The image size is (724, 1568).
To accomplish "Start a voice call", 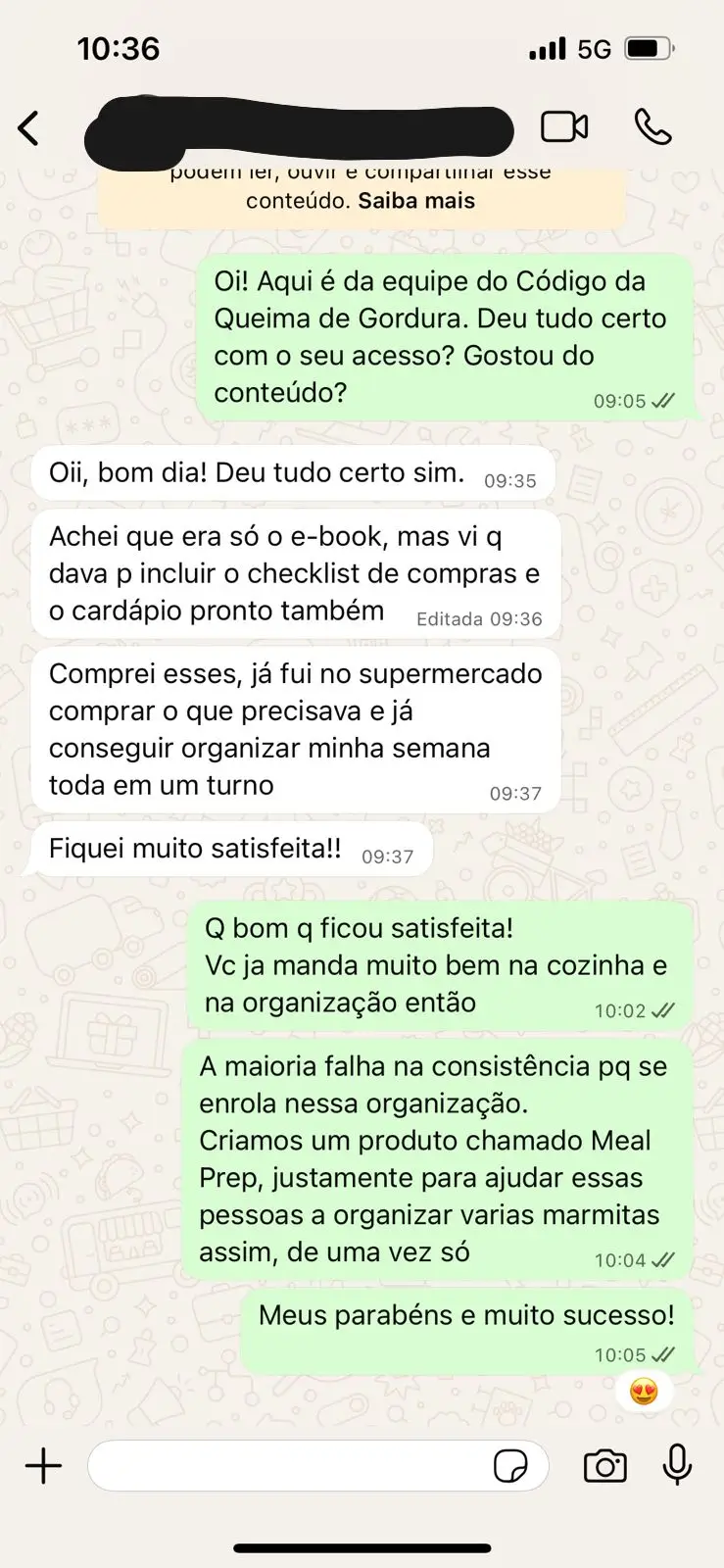I will 652,127.
